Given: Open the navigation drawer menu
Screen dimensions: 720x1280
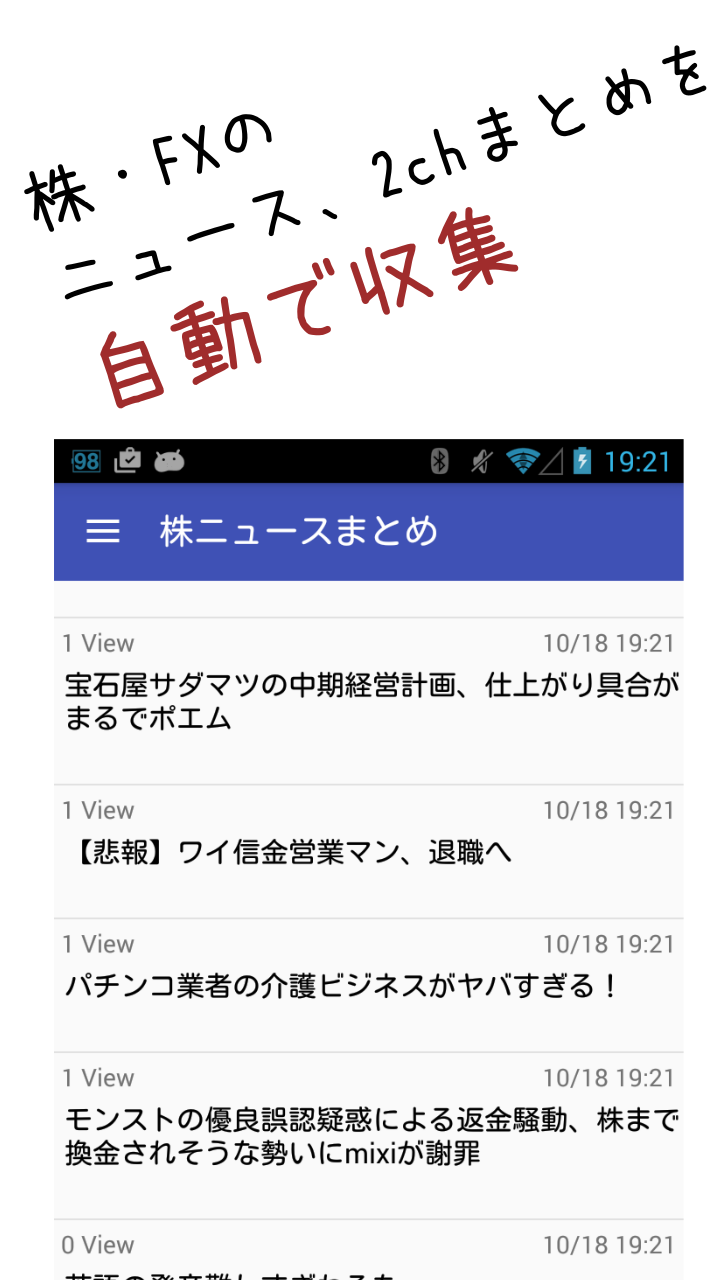Looking at the screenshot, I should [x=98, y=533].
